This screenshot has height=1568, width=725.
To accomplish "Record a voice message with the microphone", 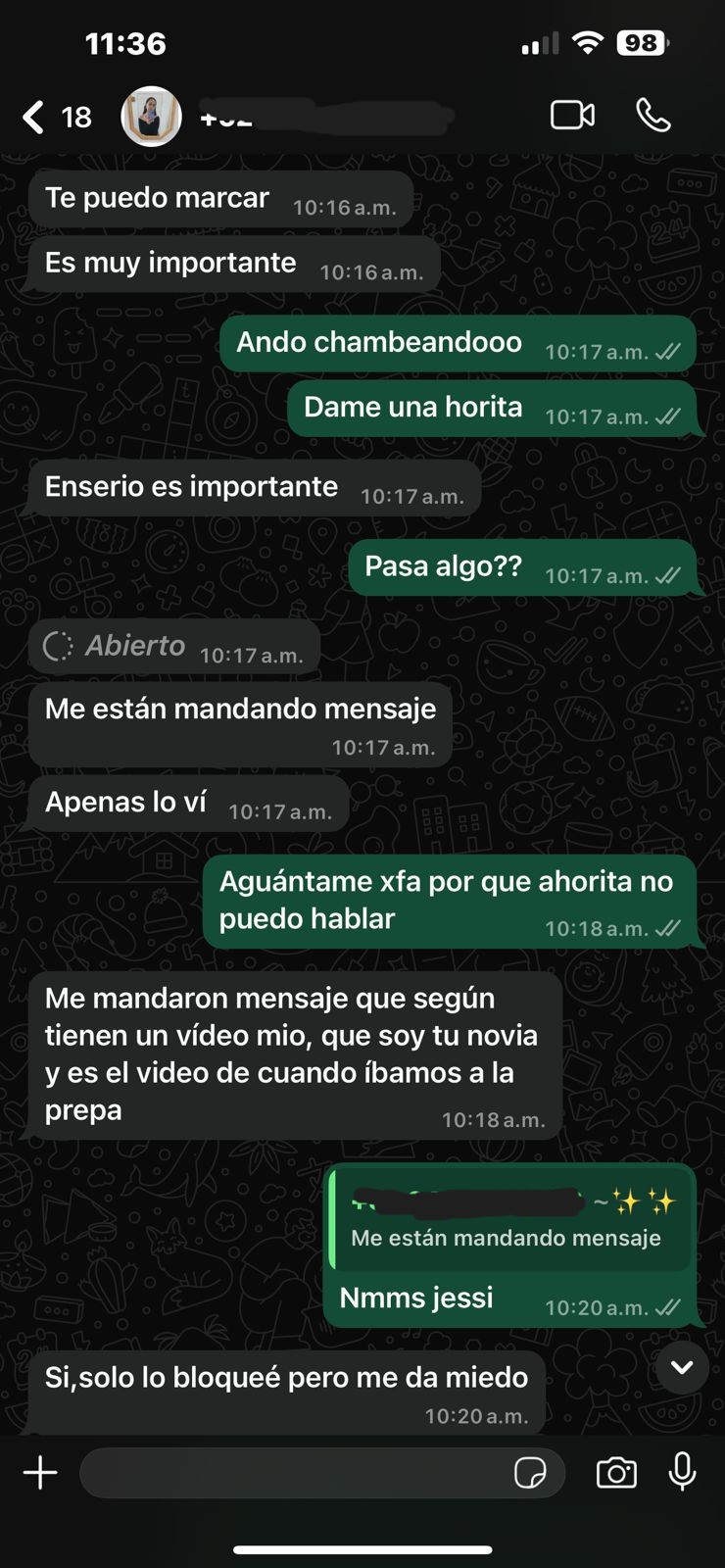I will 682,1472.
